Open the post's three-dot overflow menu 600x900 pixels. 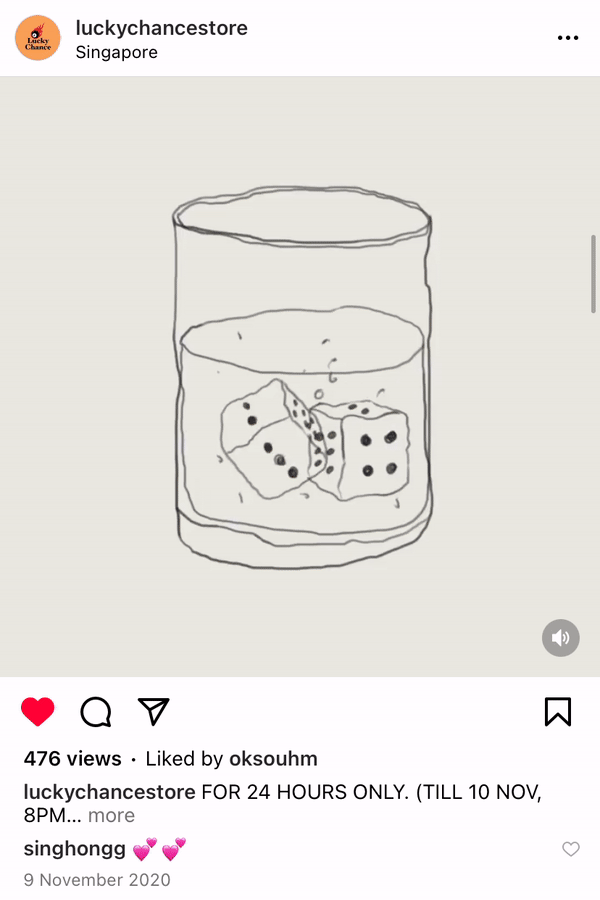pos(568,38)
